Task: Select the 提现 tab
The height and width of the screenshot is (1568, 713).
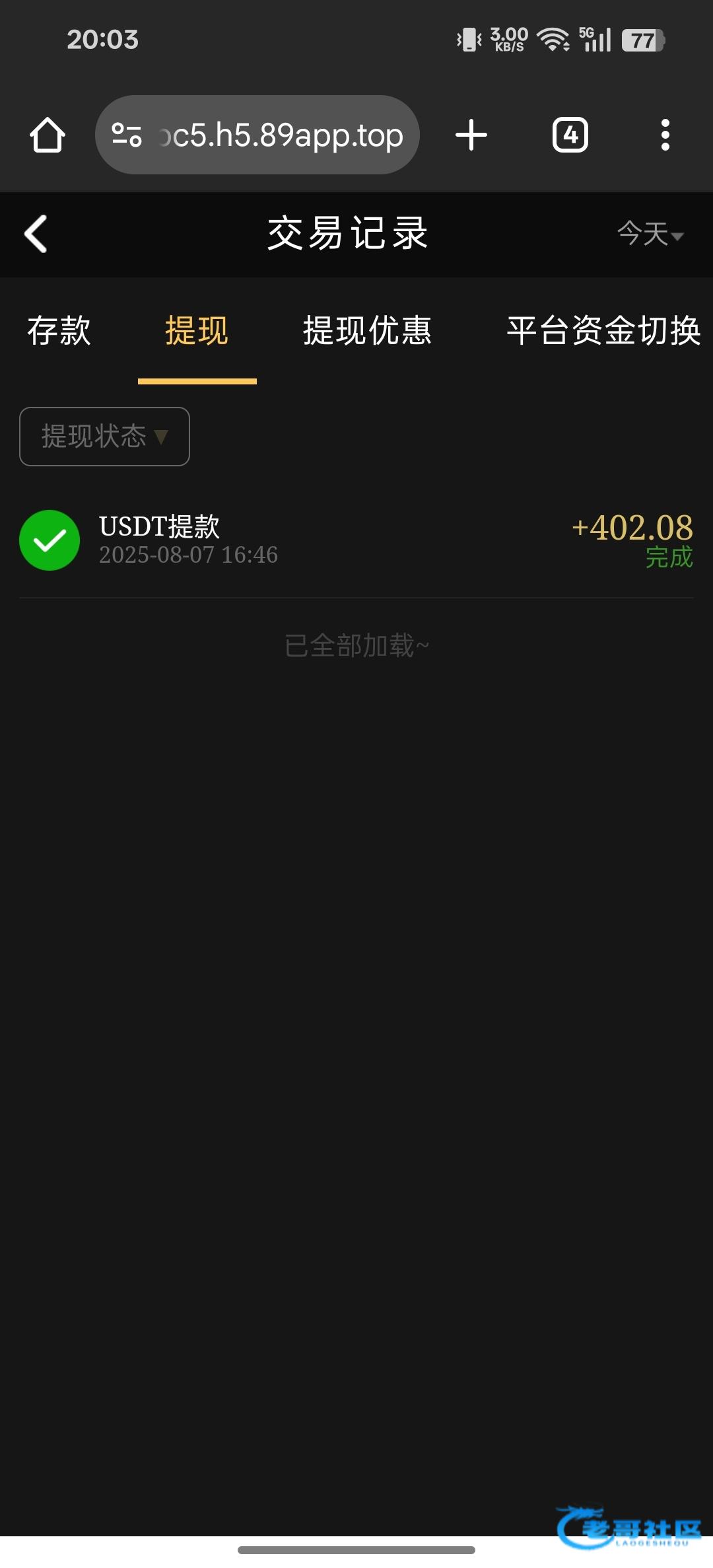Action: point(197,330)
